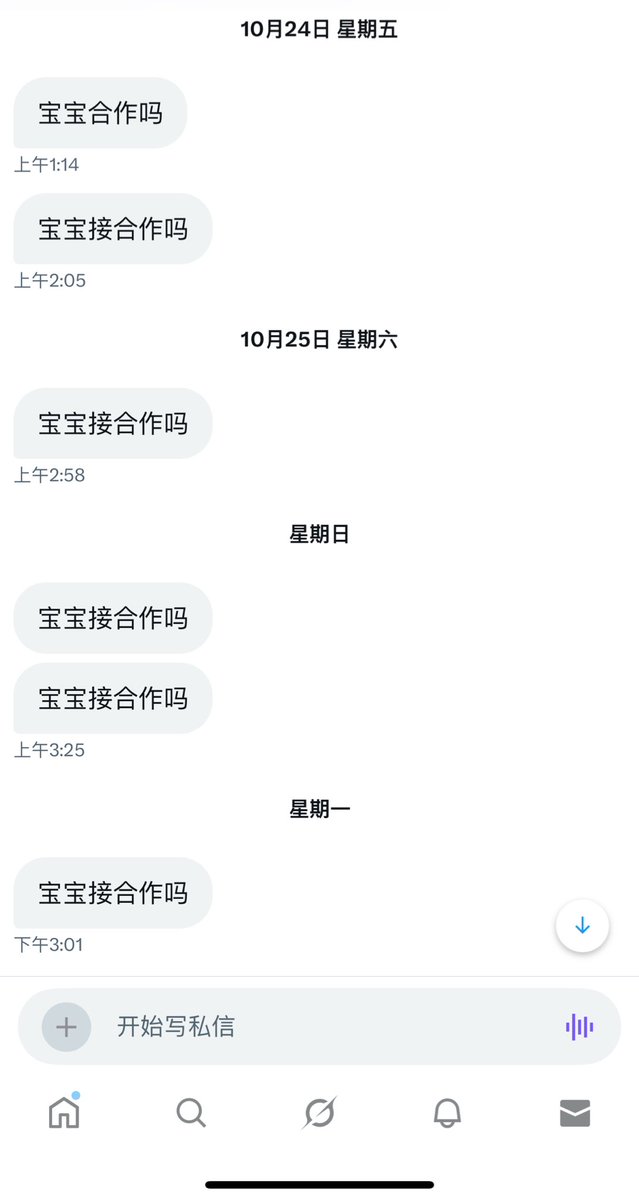Open the notifications bell tab

(447, 1112)
